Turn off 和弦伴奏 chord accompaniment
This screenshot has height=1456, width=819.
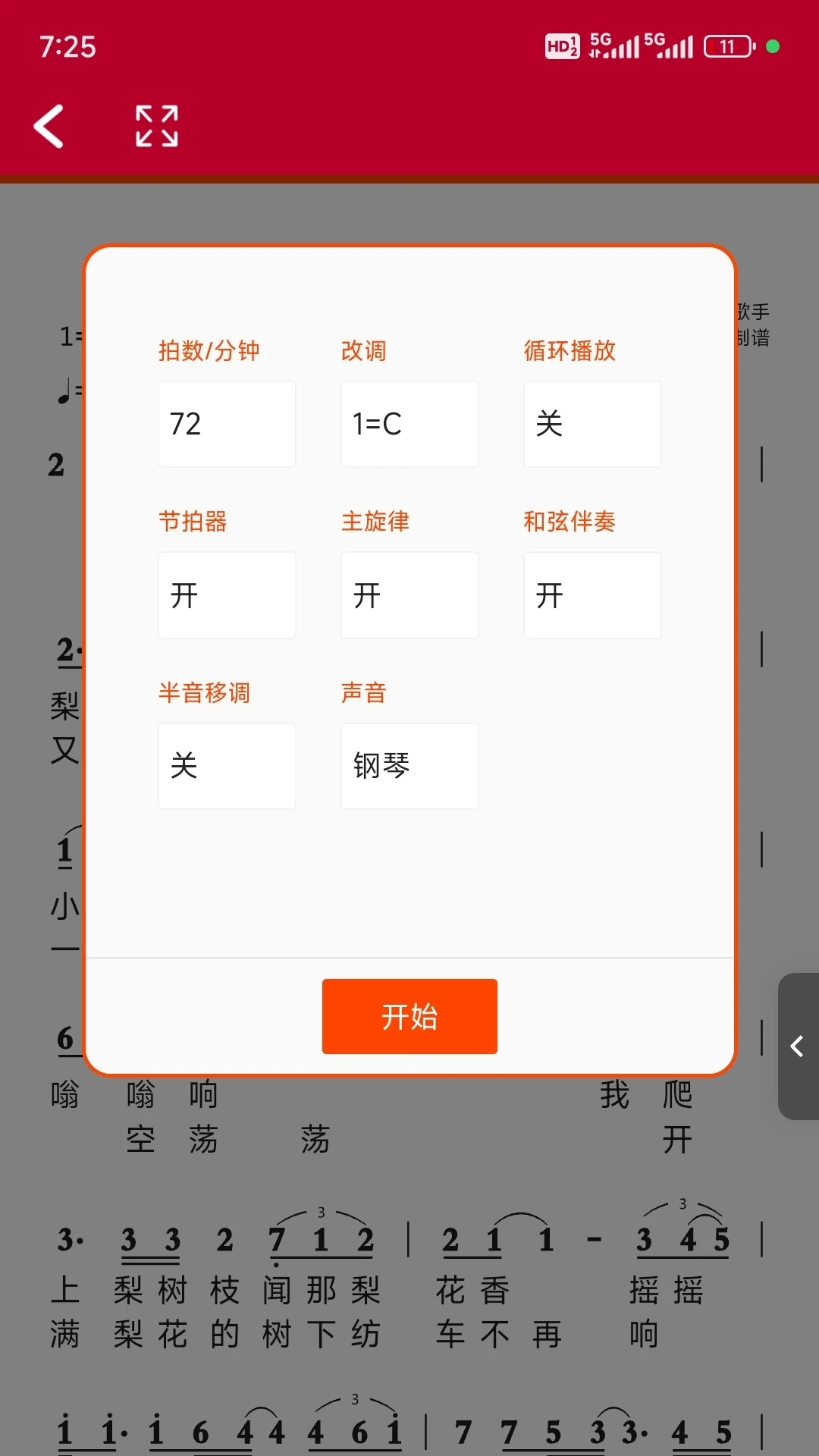592,595
